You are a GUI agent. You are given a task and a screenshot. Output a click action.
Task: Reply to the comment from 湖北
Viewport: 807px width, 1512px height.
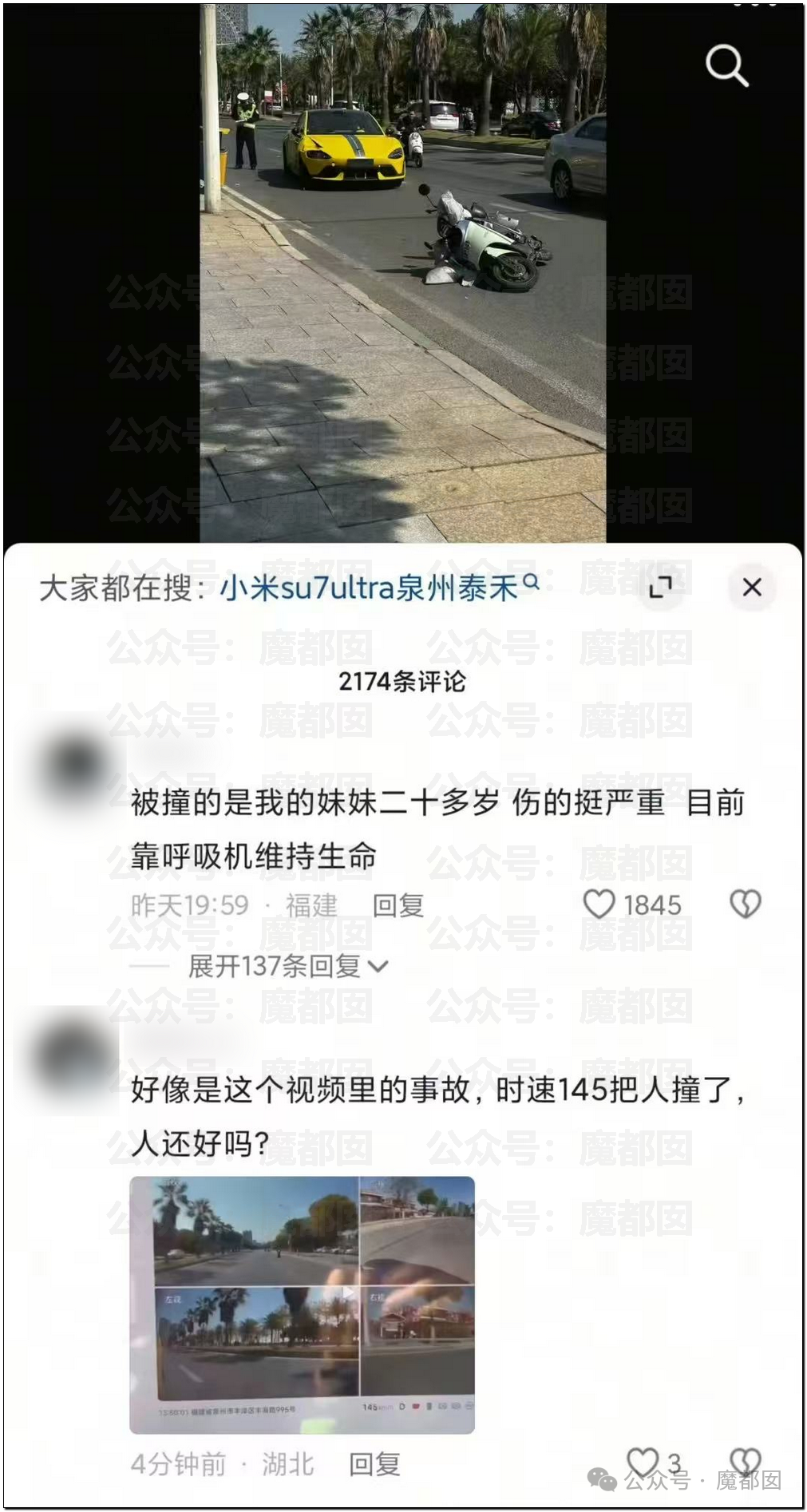[374, 1464]
